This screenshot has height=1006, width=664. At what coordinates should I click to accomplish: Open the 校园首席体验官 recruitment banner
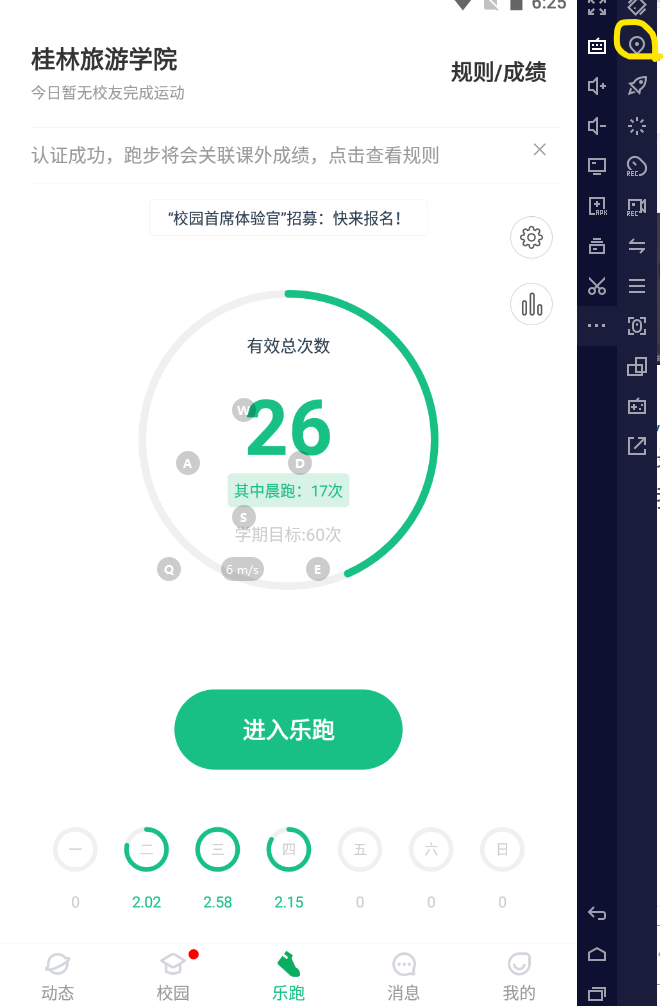tap(288, 218)
